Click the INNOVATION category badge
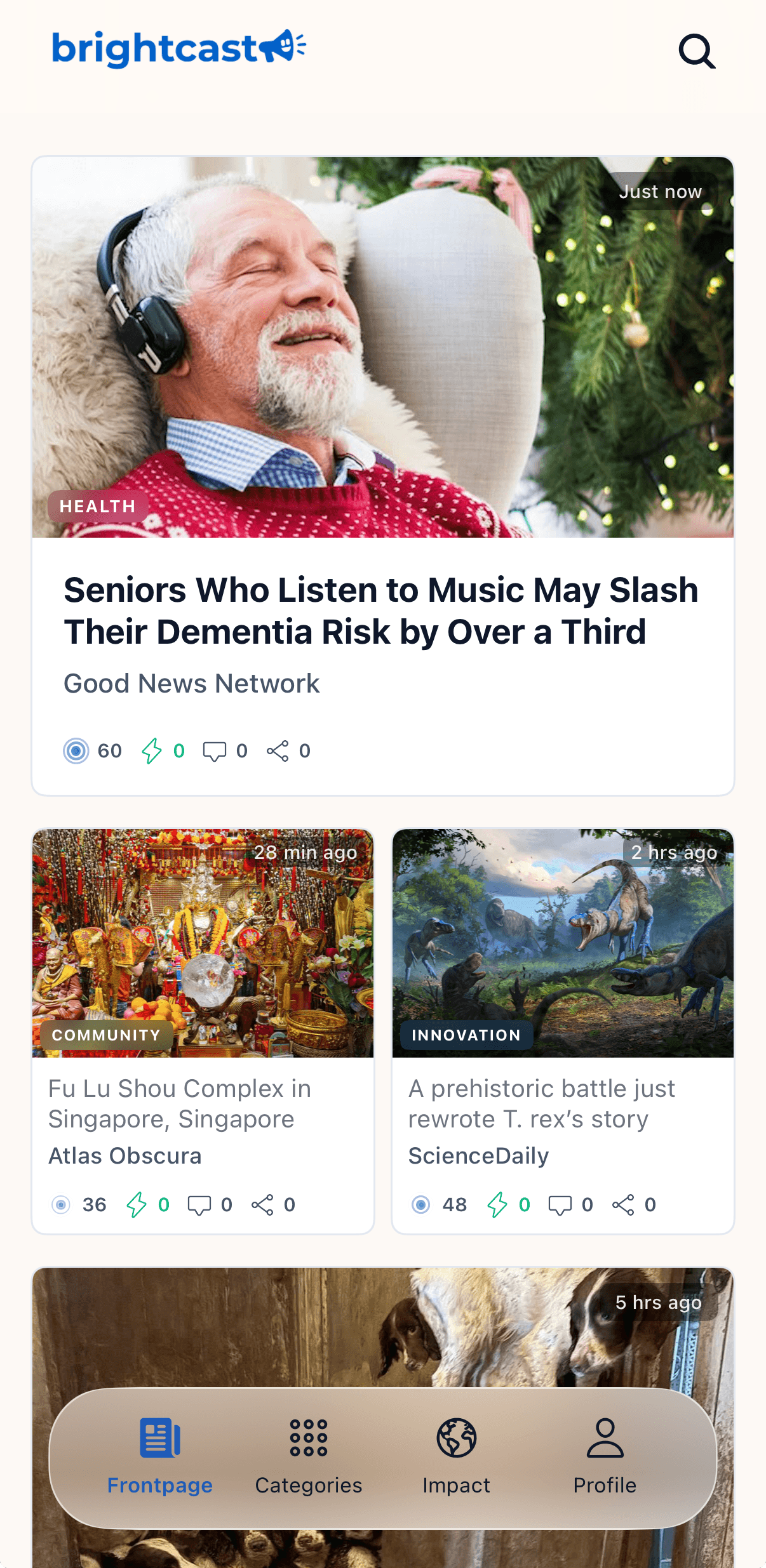Image resolution: width=766 pixels, height=1568 pixels. [465, 1034]
